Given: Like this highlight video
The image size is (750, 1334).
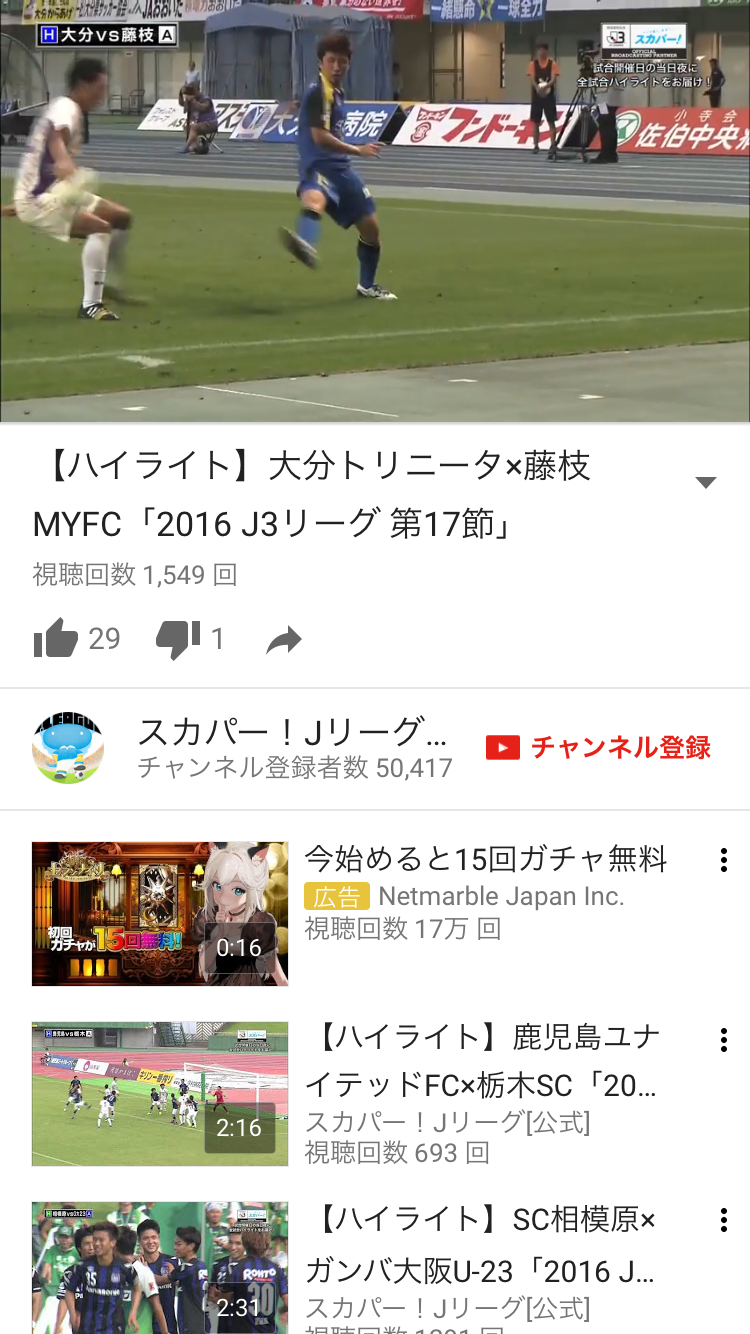Looking at the screenshot, I should [x=56, y=638].
